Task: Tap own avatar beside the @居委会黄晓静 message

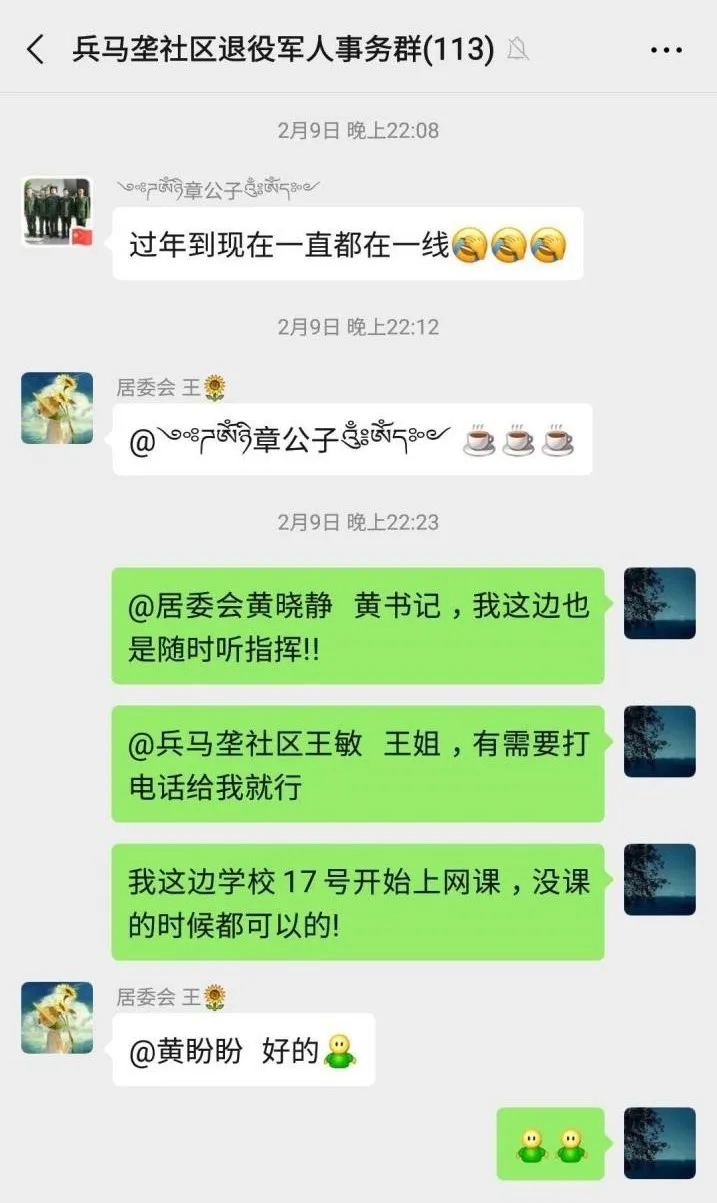Action: [x=659, y=603]
